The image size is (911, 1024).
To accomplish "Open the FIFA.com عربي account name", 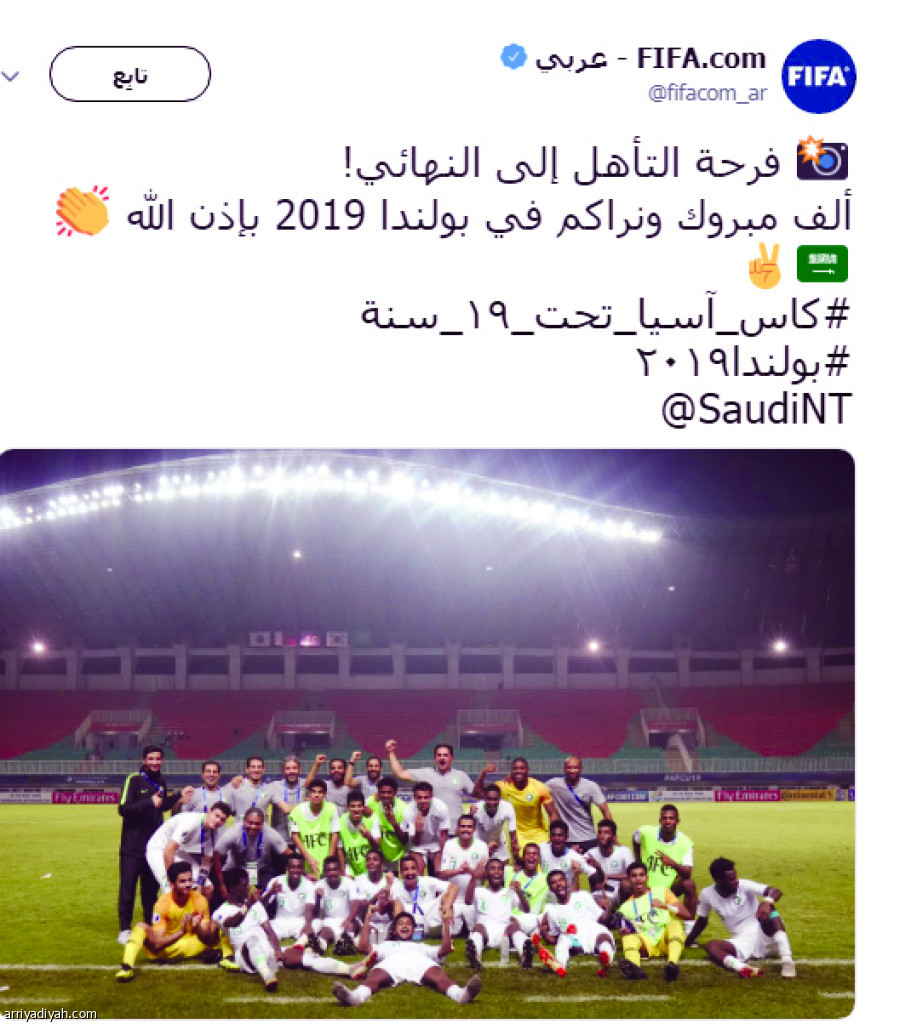I will tap(650, 58).
